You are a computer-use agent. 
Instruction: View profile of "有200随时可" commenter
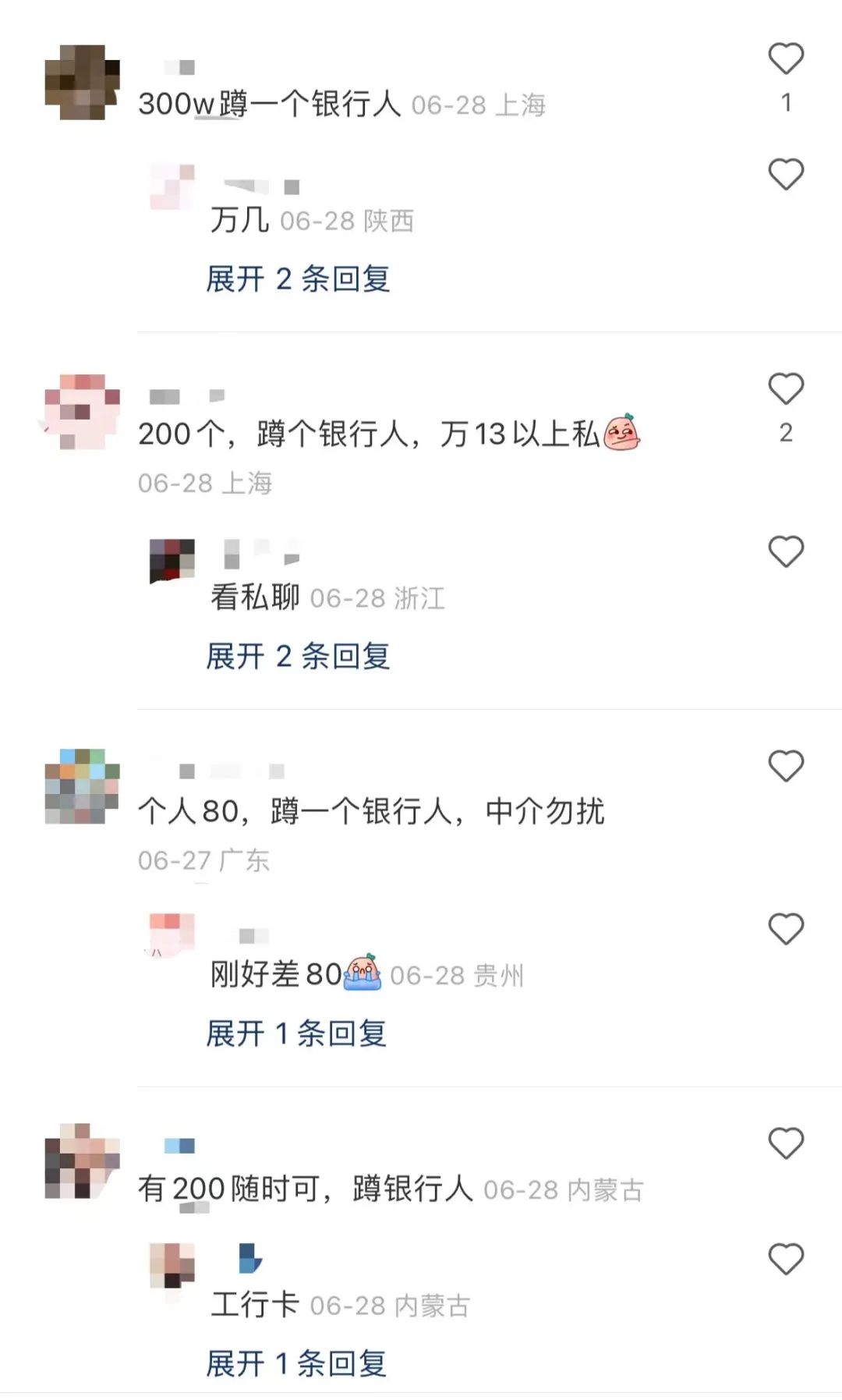click(82, 1161)
